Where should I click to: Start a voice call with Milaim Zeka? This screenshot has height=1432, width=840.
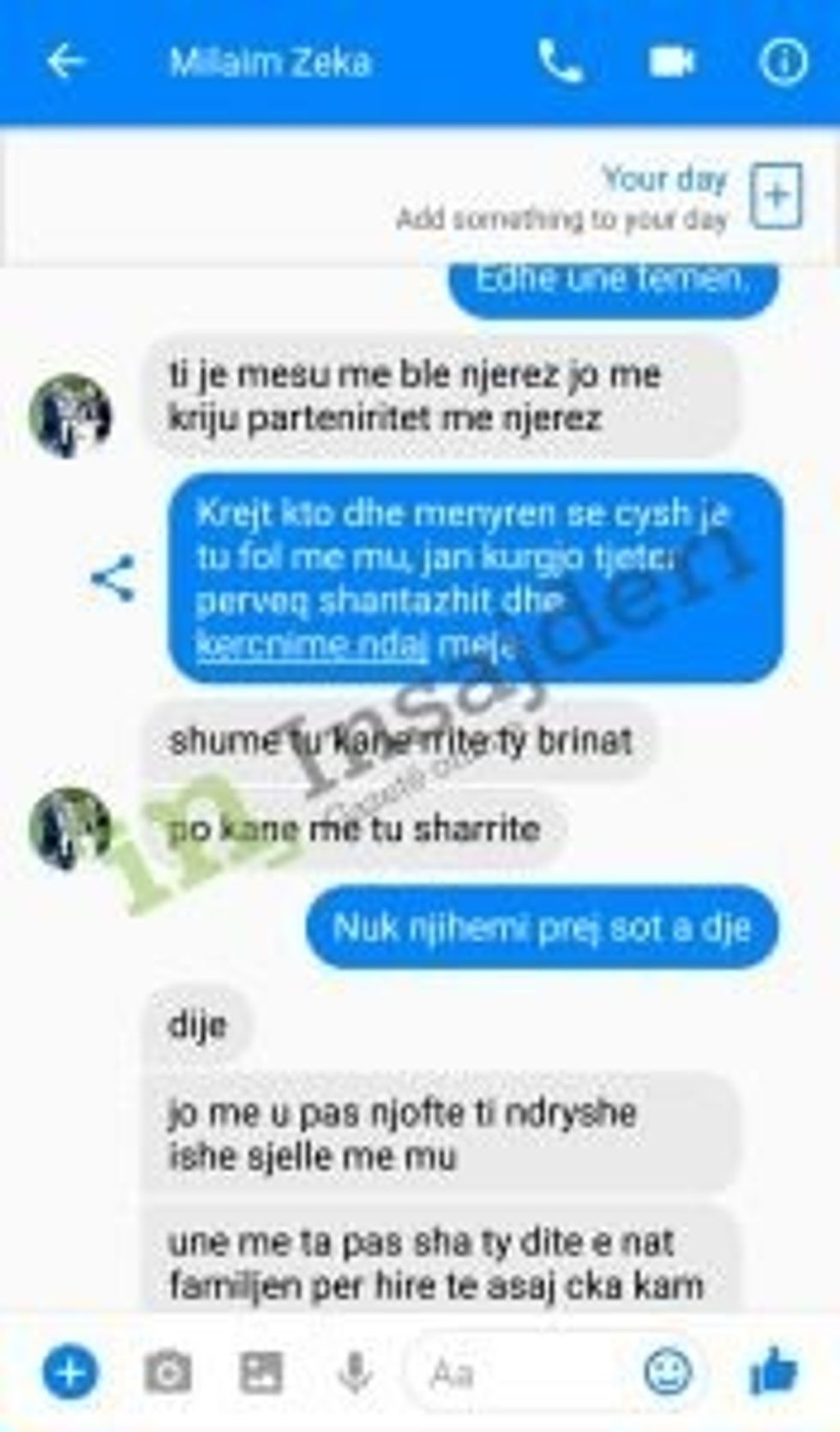(x=561, y=62)
